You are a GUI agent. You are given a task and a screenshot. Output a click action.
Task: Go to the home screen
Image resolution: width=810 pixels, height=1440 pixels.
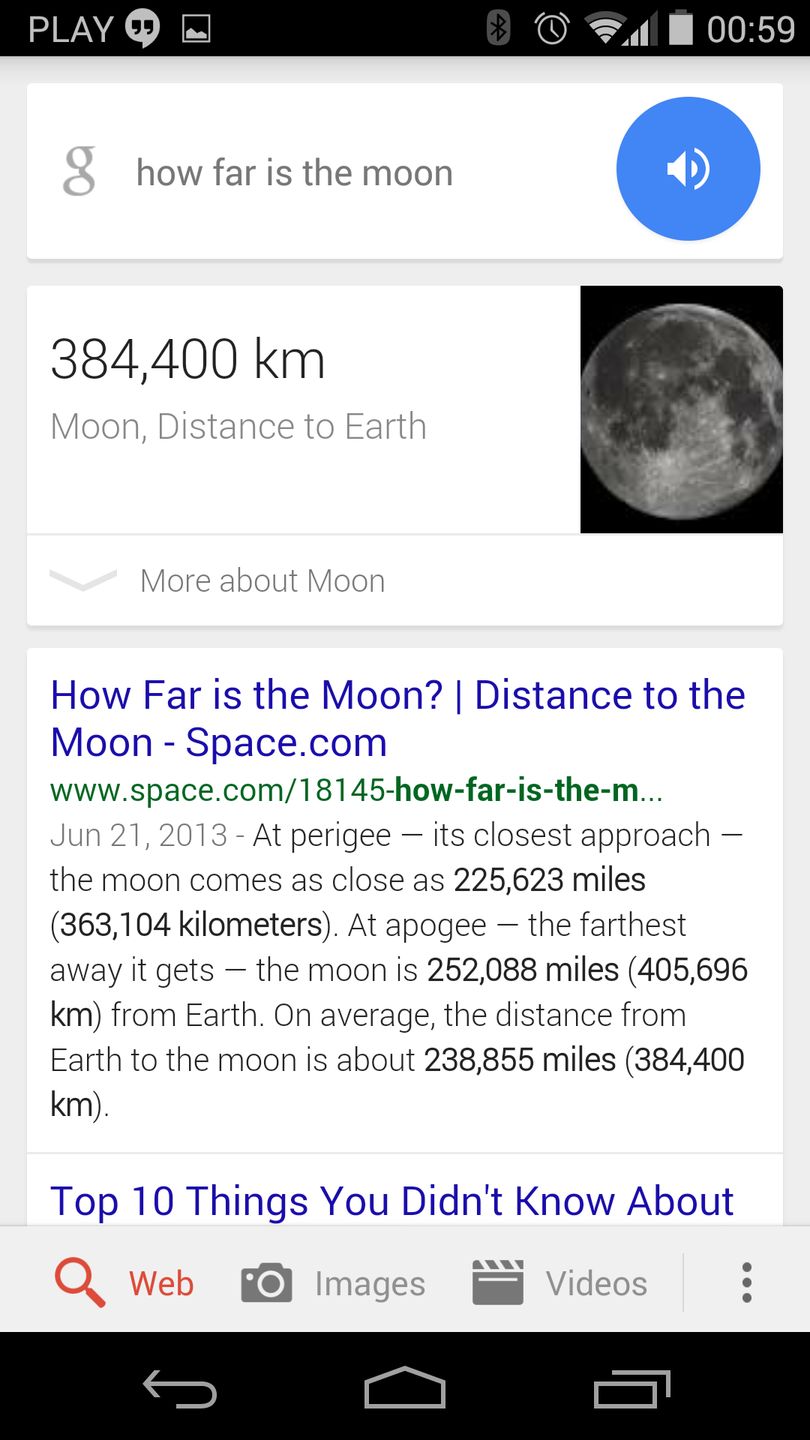pyautogui.click(x=405, y=1389)
